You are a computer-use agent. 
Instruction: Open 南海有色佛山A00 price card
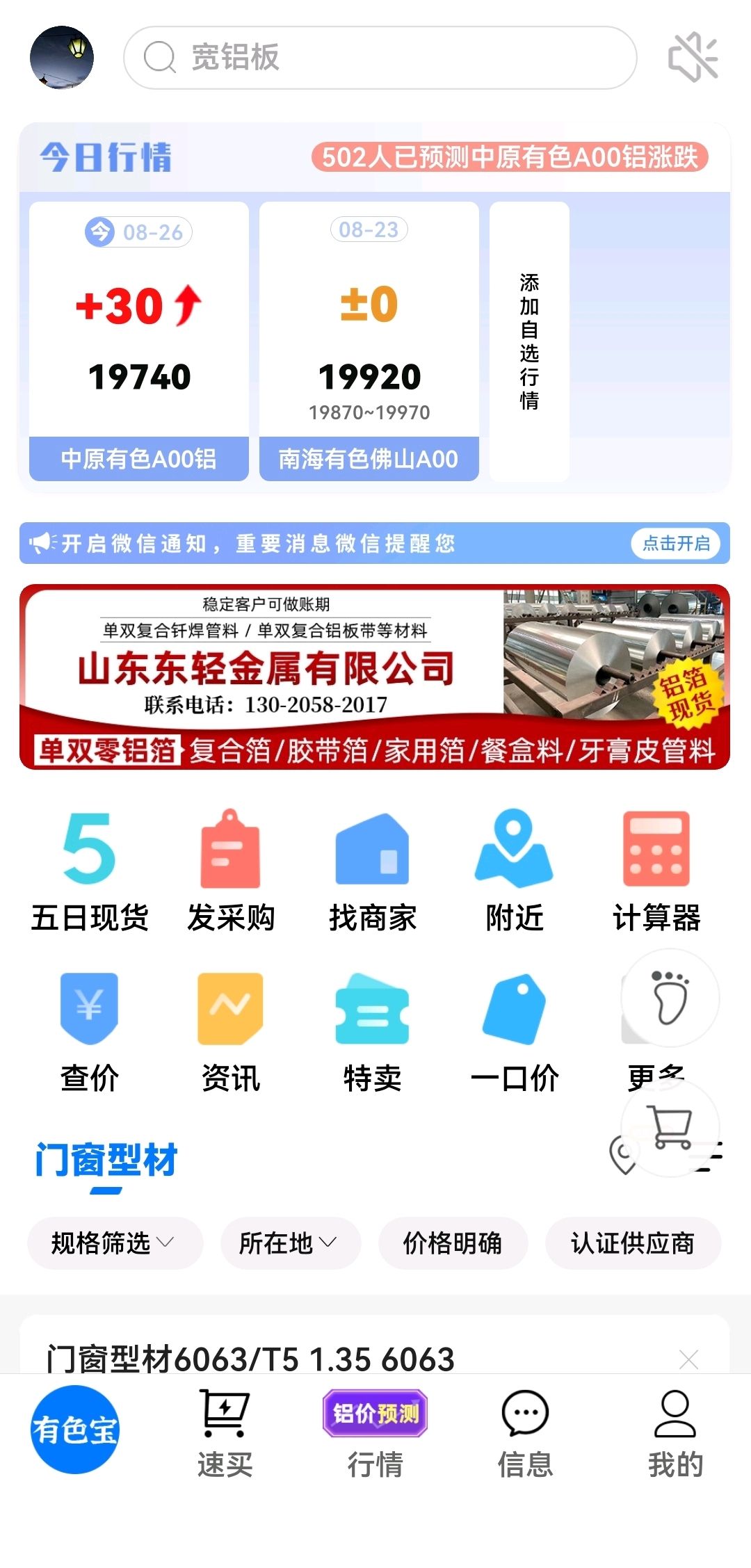(369, 341)
